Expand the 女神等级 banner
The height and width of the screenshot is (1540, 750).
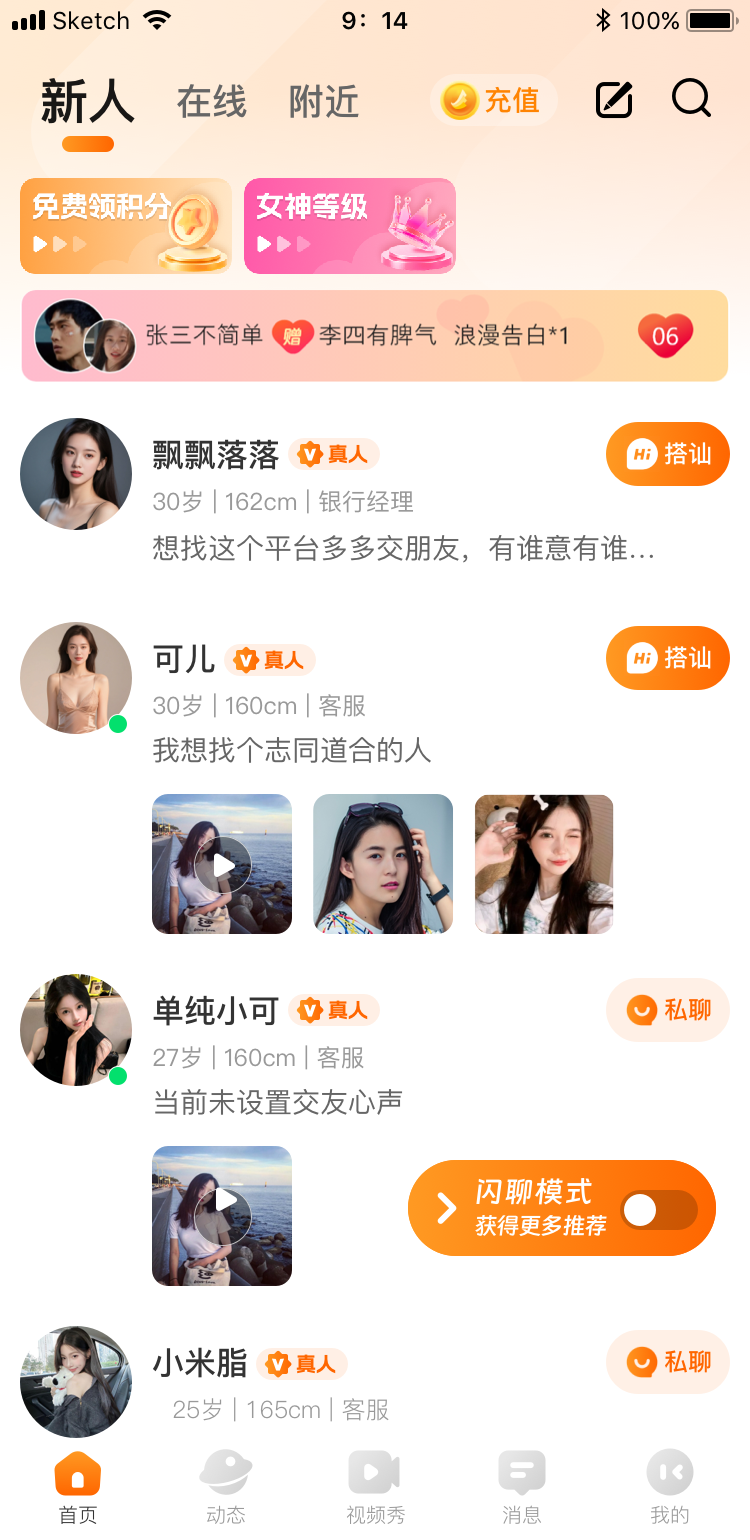click(349, 225)
